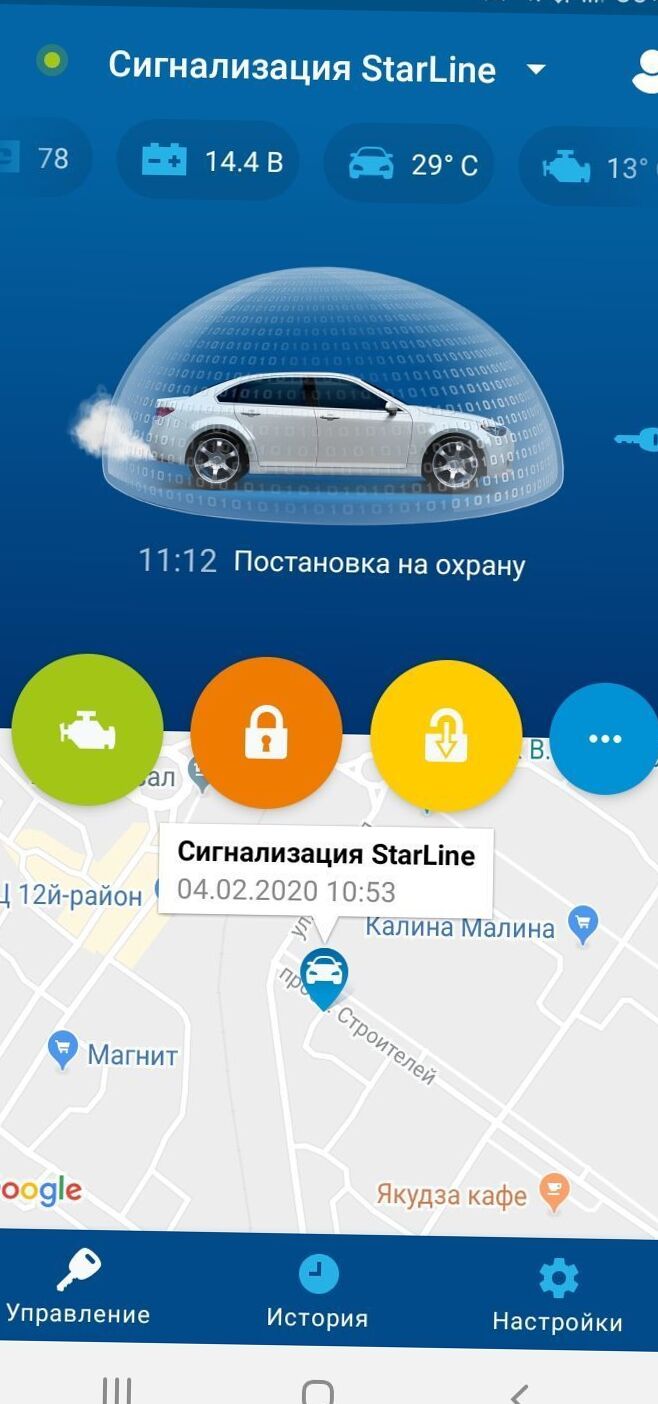The height and width of the screenshot is (1404, 658).
Task: Tap the 29° C cabin temperature chip
Action: [x=412, y=164]
